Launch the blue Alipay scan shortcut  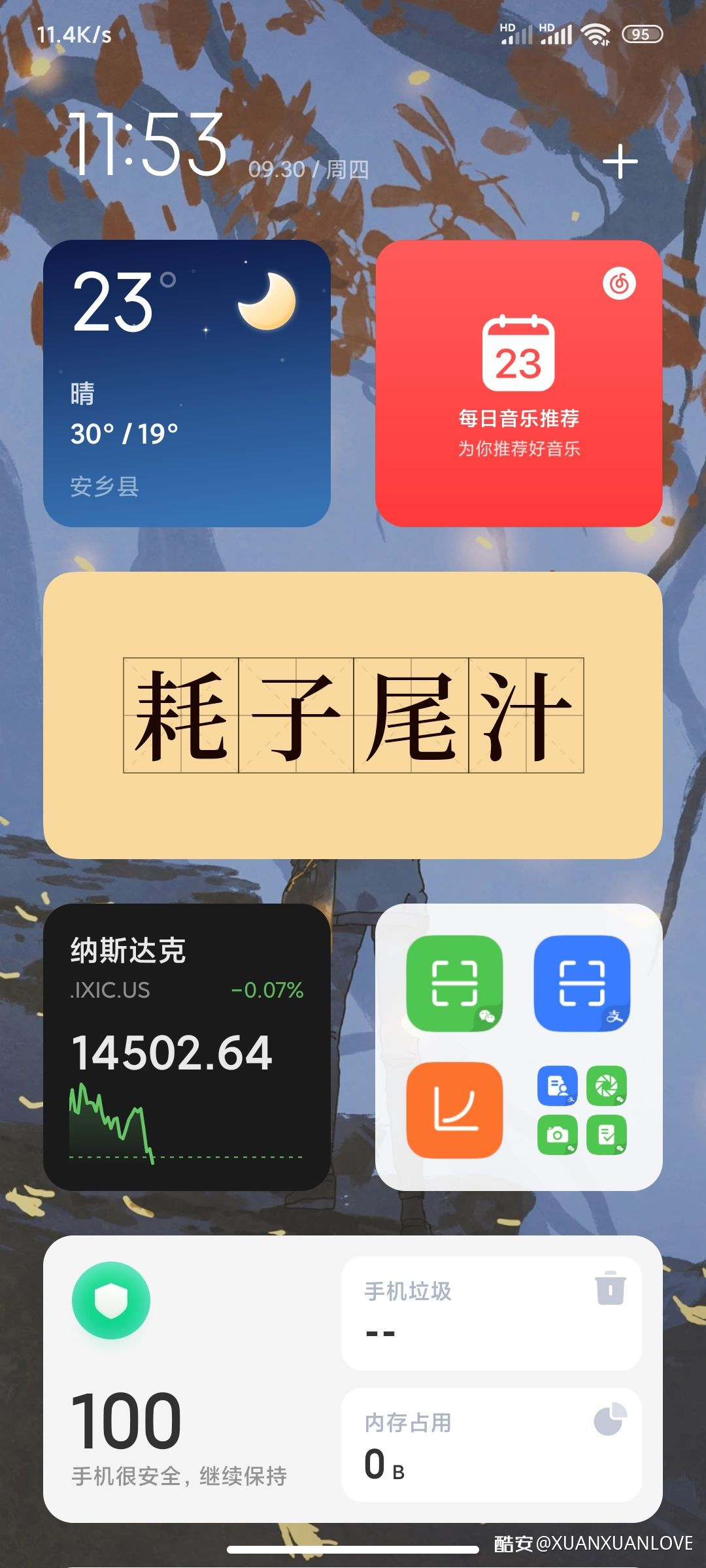[x=582, y=983]
